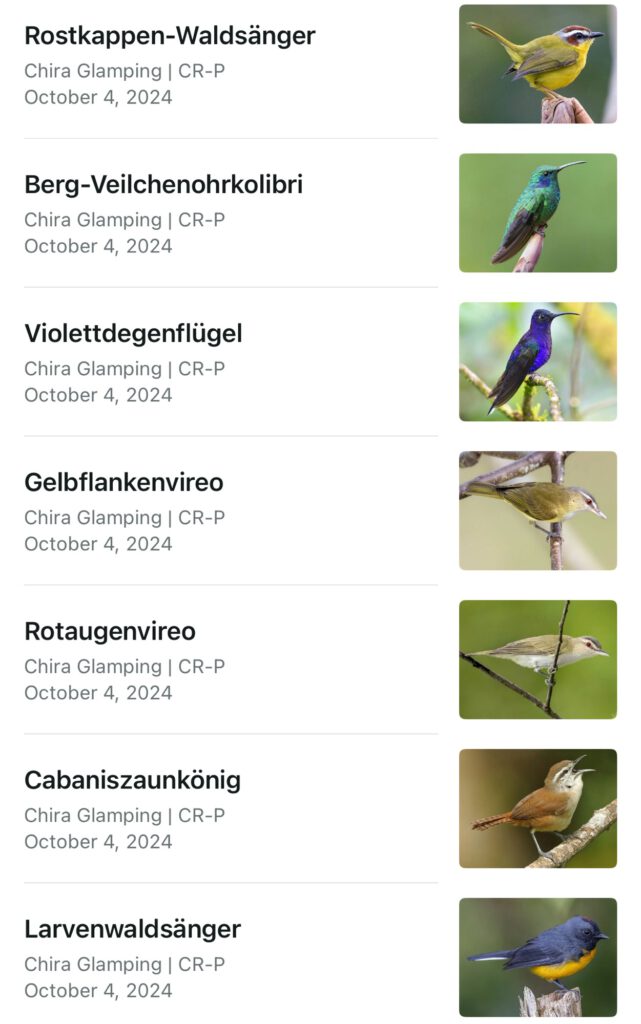
Task: View the Rotaugenvireo entry
Action: pyautogui.click(x=110, y=632)
